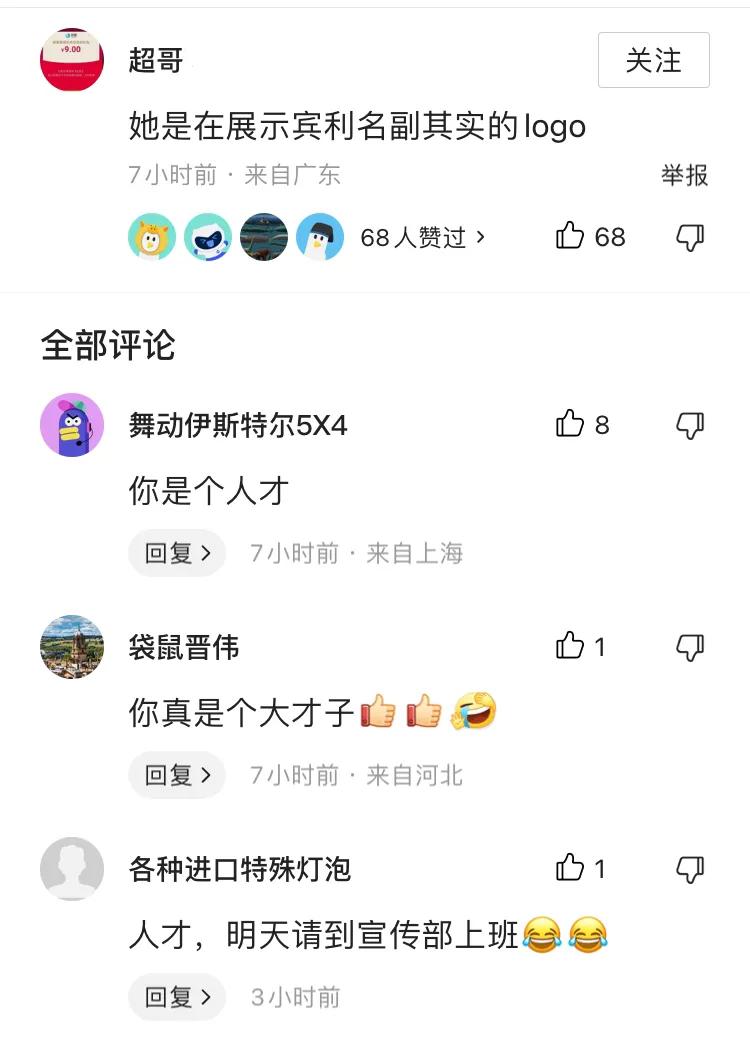The width and height of the screenshot is (750, 1054).
Task: Dislike 超哥's comment
Action: click(690, 237)
